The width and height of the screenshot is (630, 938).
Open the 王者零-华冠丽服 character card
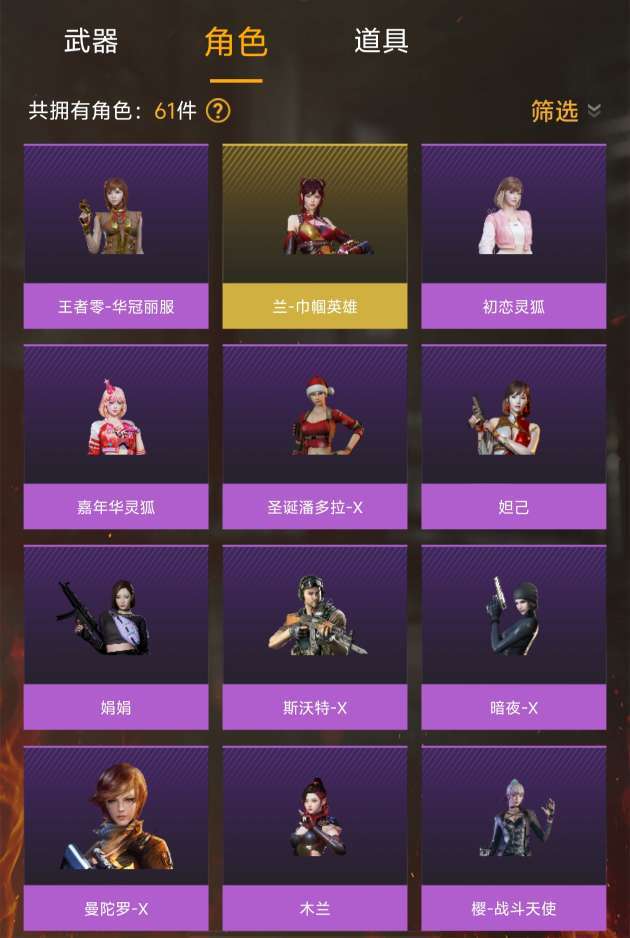tap(116, 236)
